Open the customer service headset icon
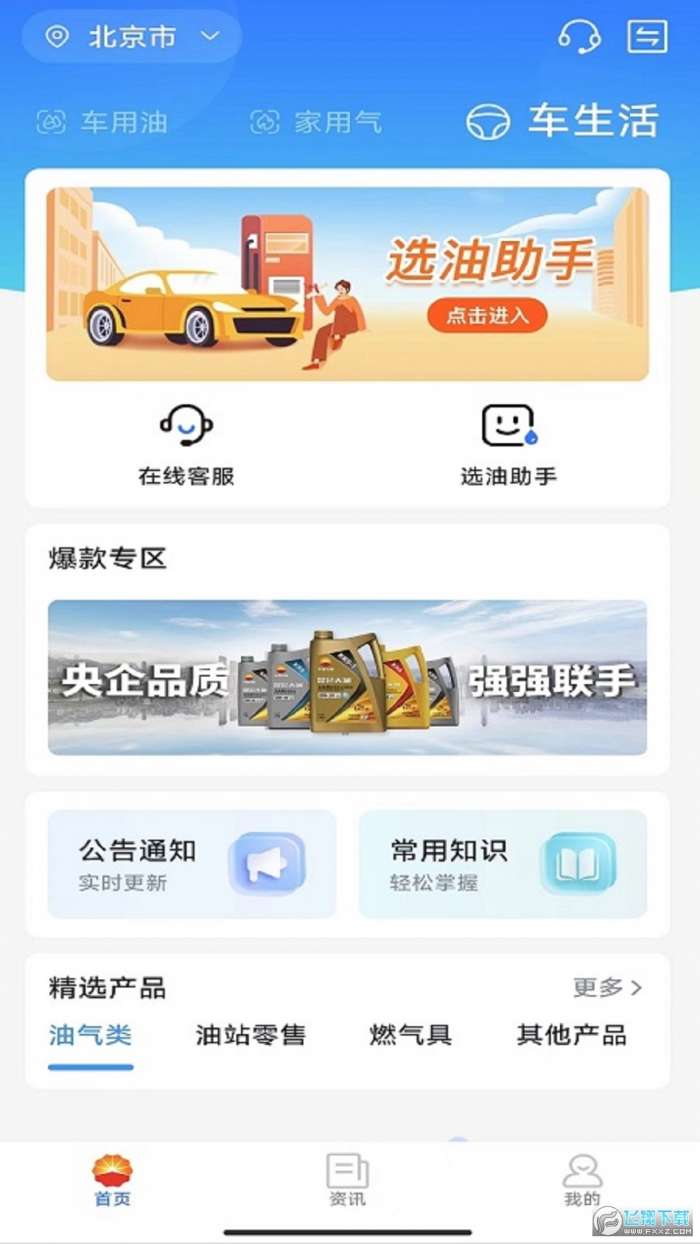700x1244 pixels. click(x=579, y=37)
